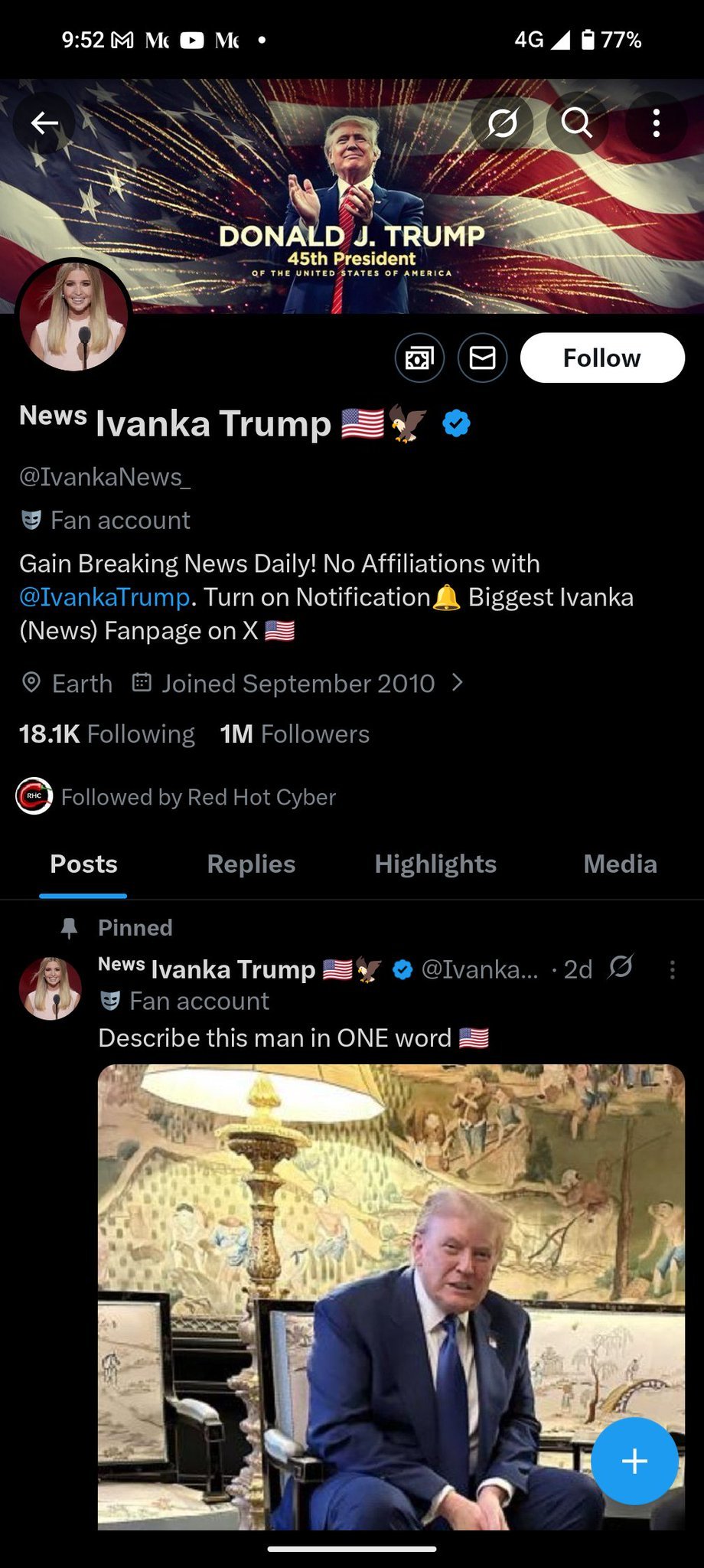This screenshot has height=1568, width=704.
Task: Tap the Grok icon in the header
Action: pyautogui.click(x=502, y=122)
